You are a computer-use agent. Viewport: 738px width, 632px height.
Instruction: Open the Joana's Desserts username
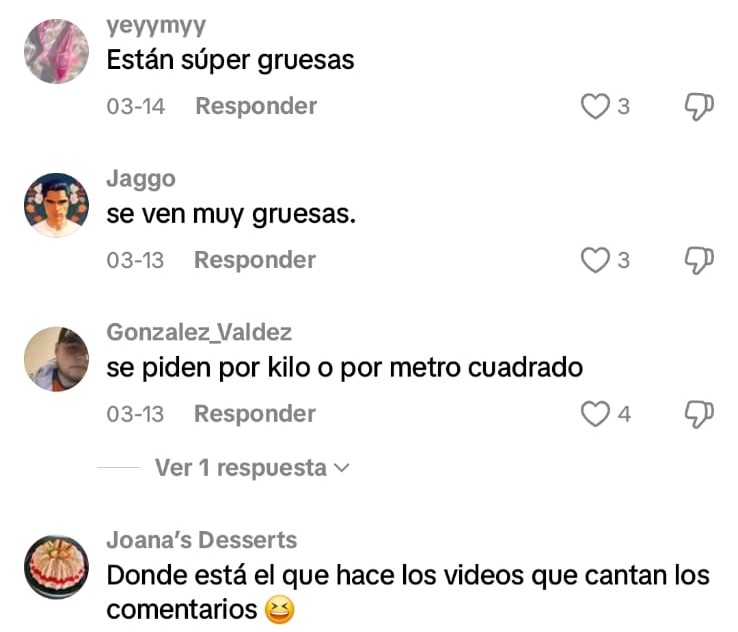pos(202,540)
